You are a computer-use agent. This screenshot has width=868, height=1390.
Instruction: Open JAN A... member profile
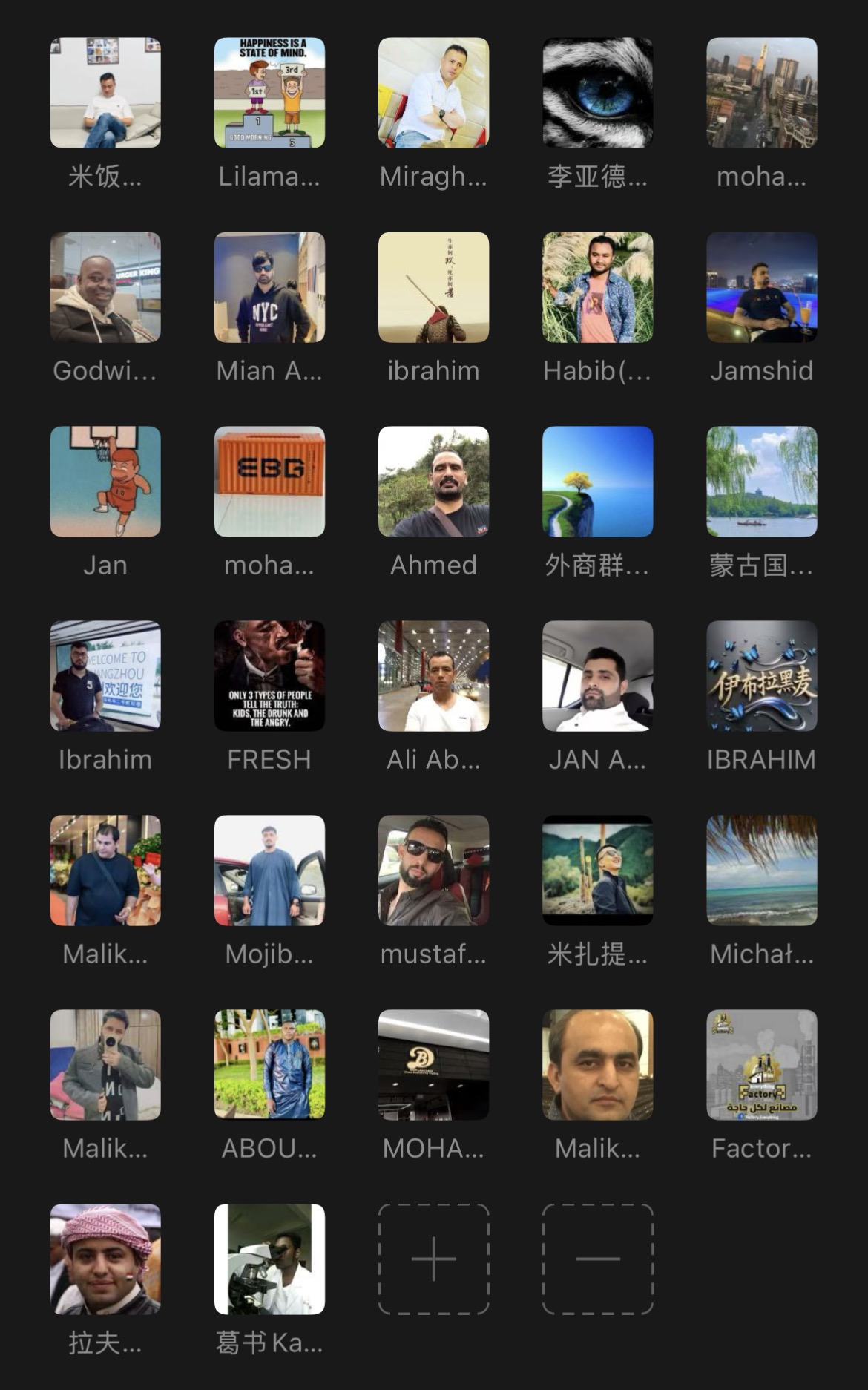(597, 676)
